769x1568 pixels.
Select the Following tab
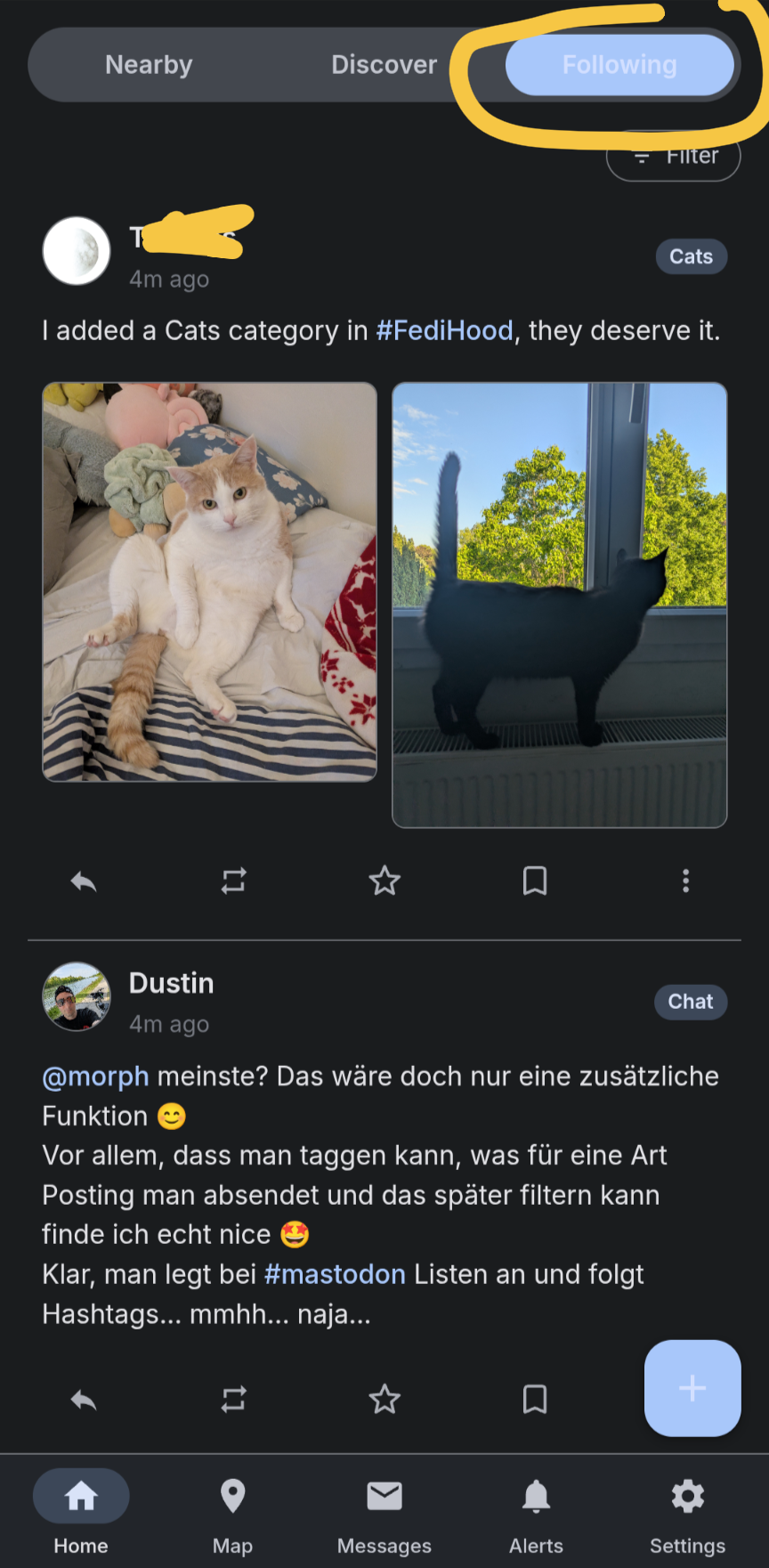click(x=619, y=65)
